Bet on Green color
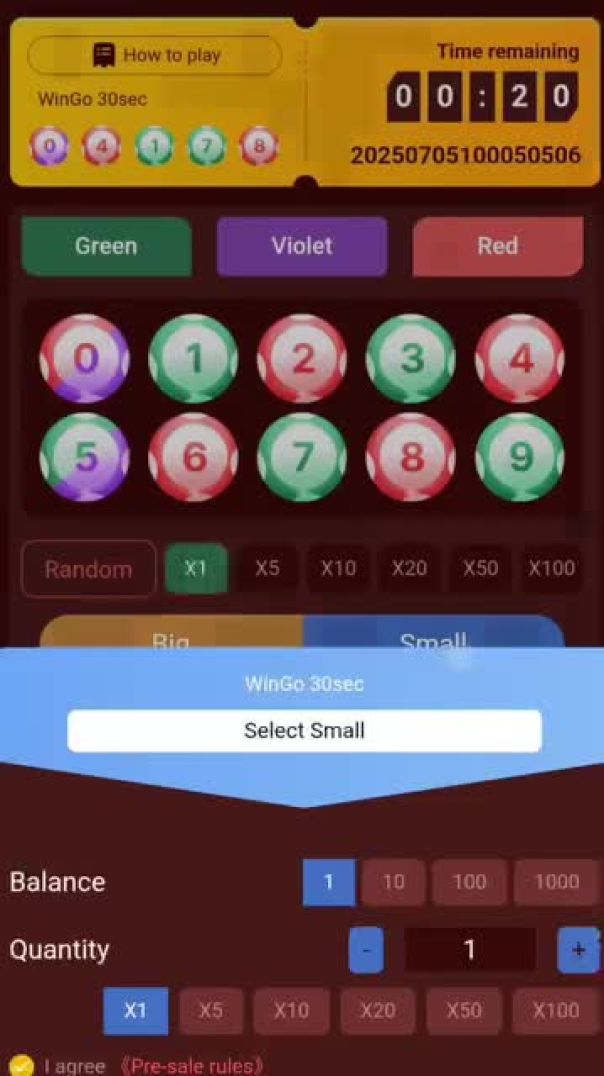 pos(106,246)
